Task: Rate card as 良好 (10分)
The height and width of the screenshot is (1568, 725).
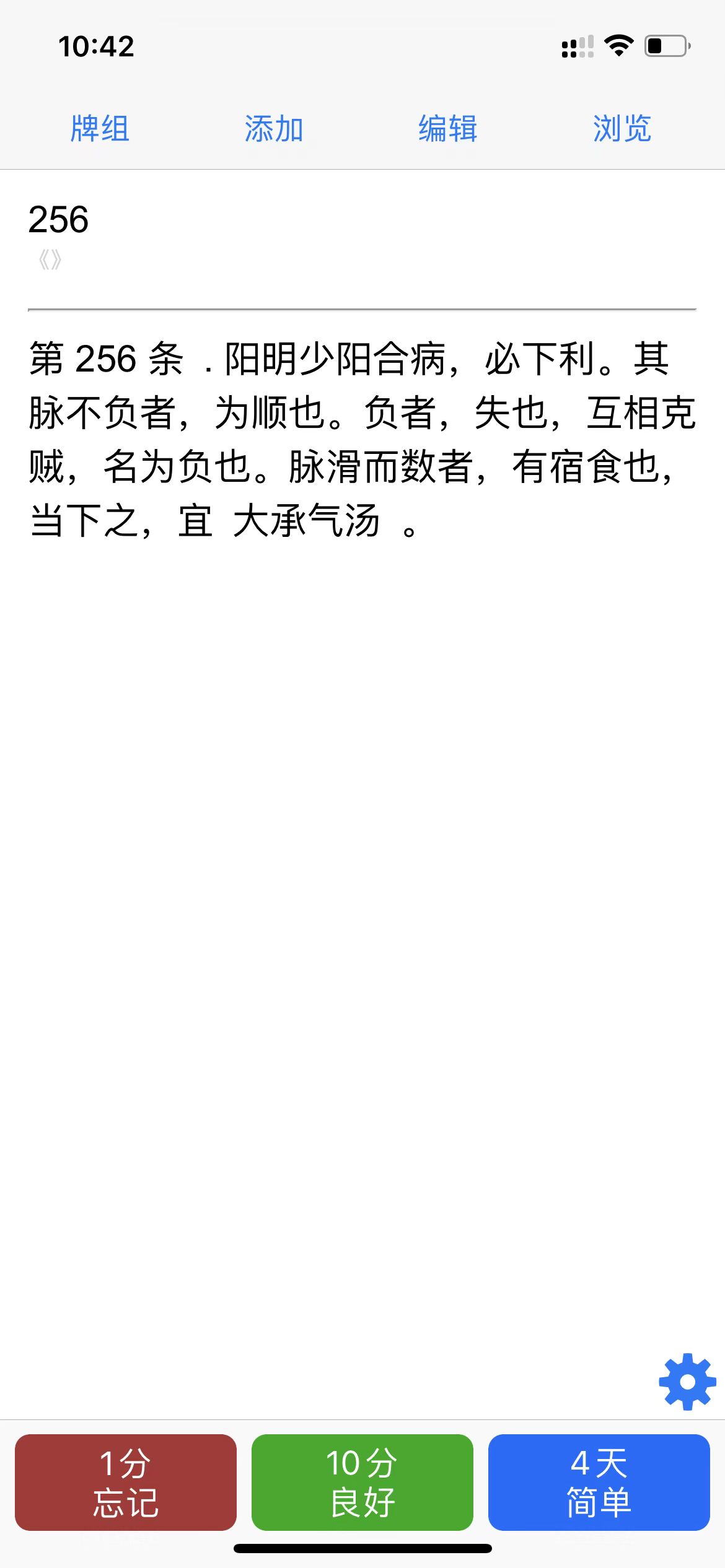Action: point(362,1483)
